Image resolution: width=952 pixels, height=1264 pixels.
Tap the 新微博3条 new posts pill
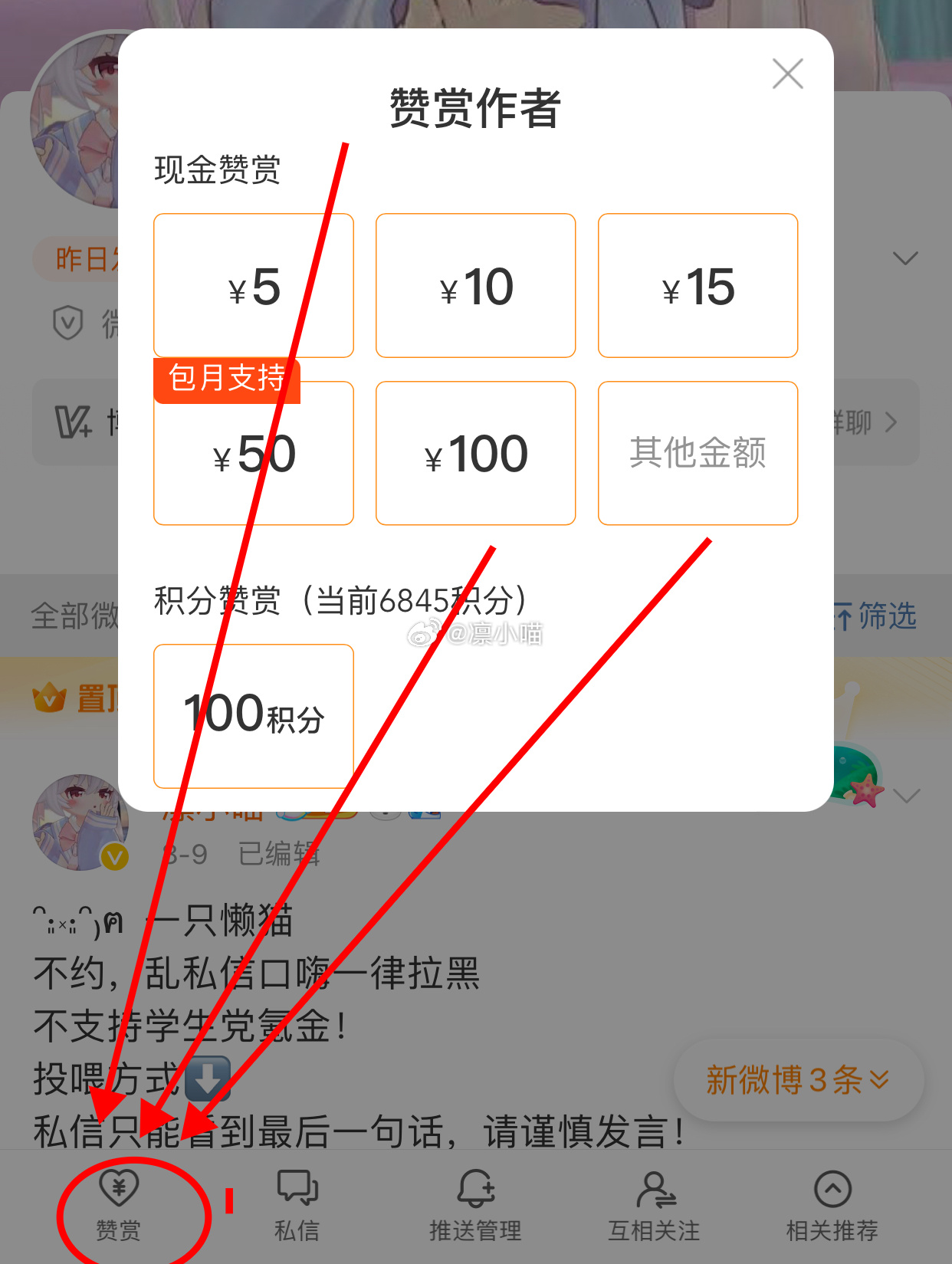[x=798, y=1080]
